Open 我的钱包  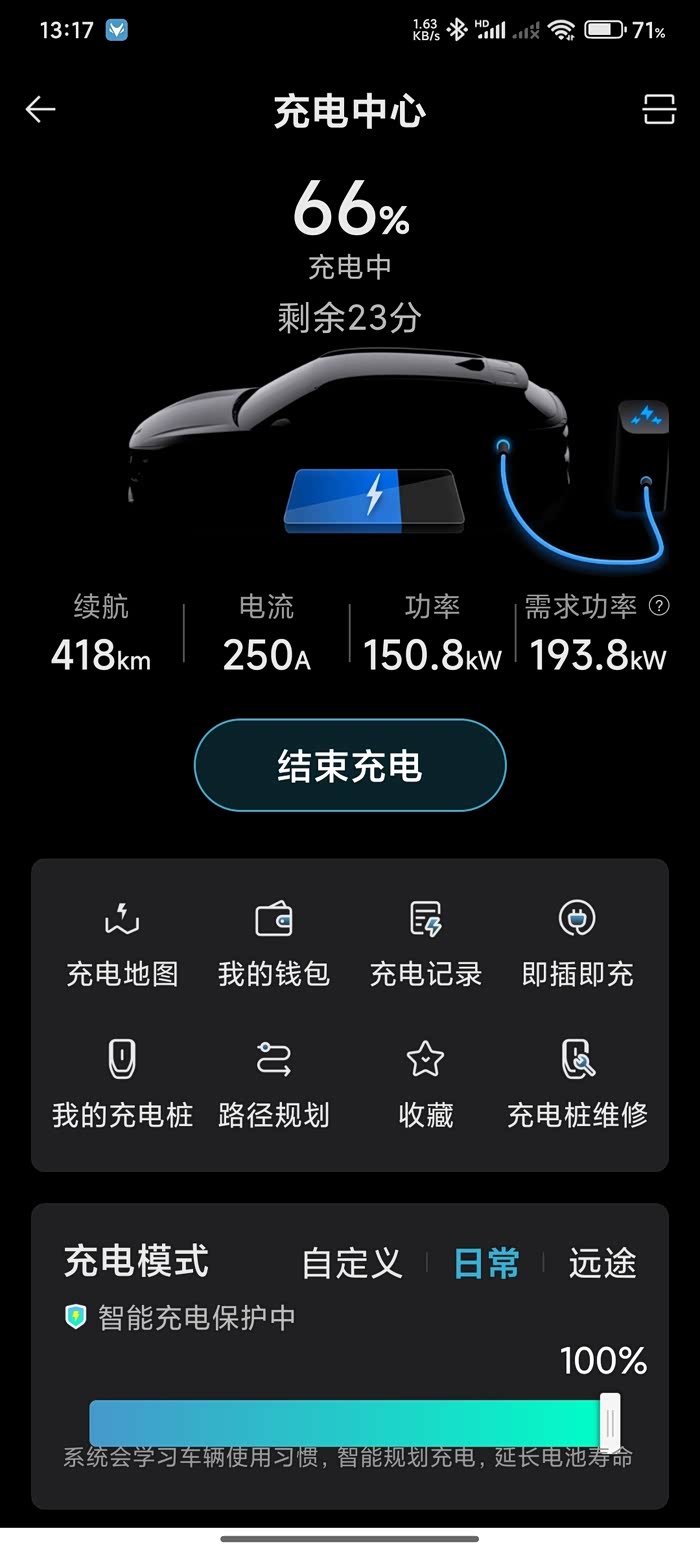(274, 943)
